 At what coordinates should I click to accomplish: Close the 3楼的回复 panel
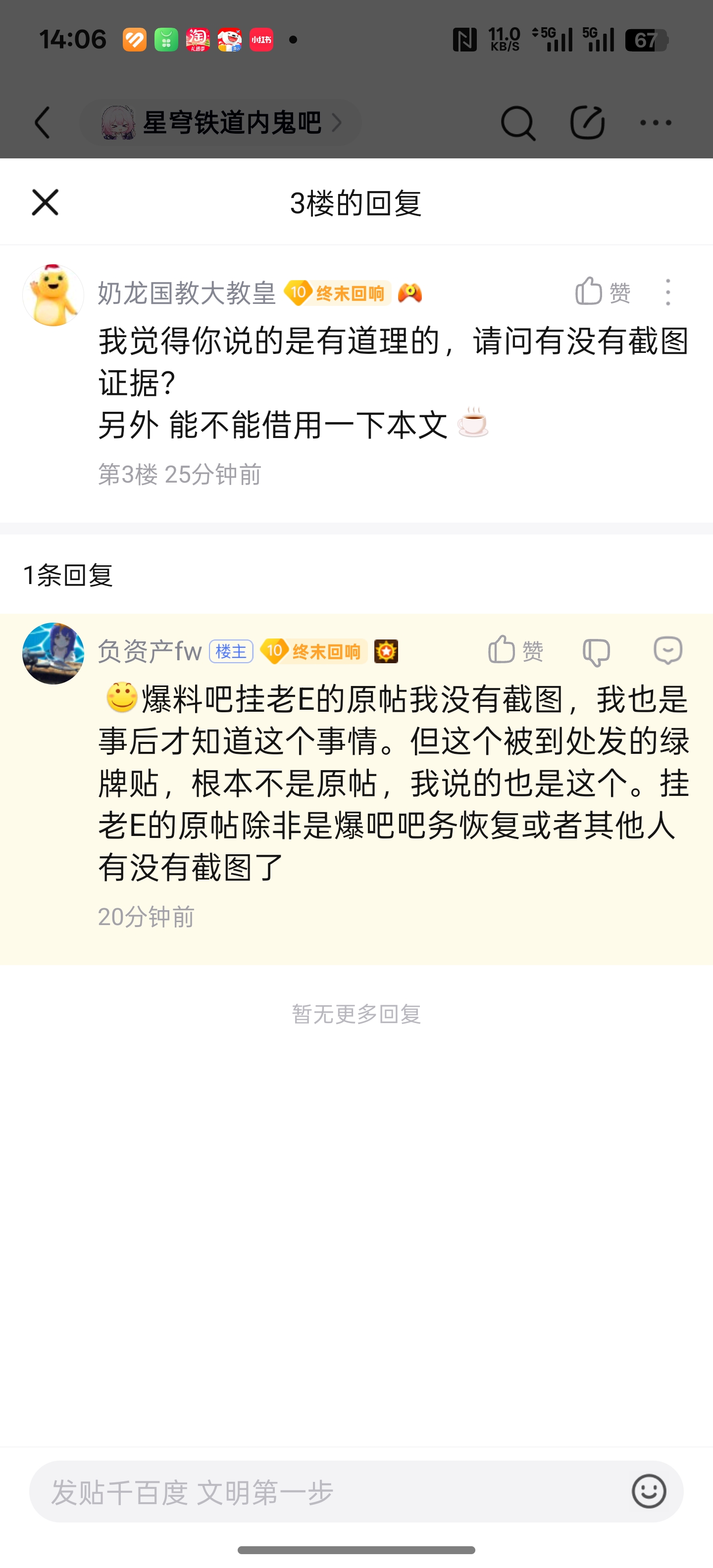tap(45, 202)
